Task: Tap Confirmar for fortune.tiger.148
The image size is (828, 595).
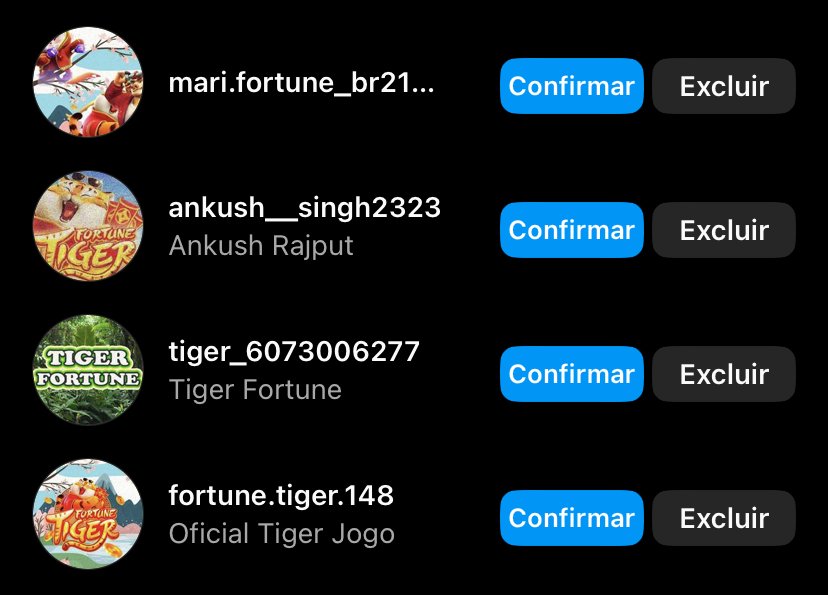Action: coord(571,518)
